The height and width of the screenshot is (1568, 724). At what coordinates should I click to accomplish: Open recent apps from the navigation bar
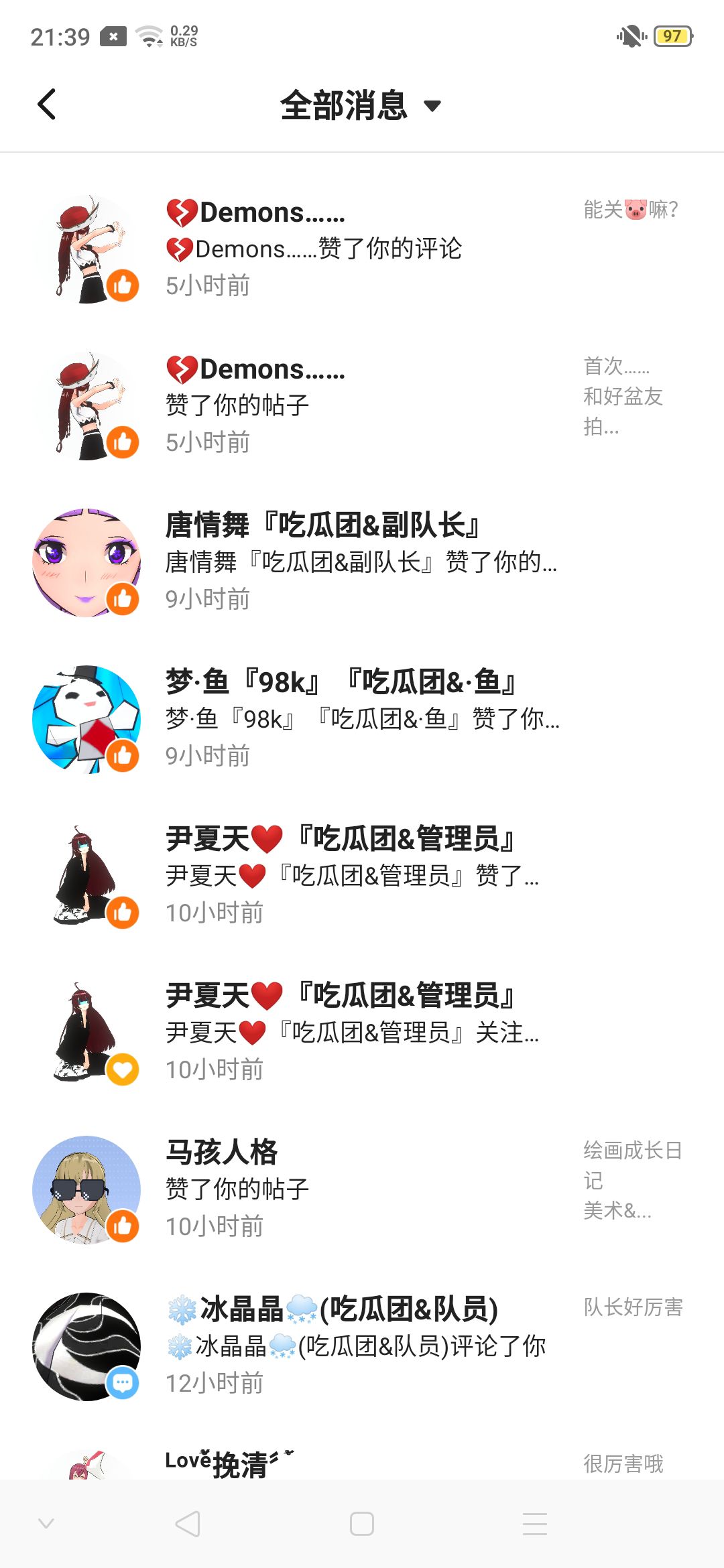(535, 1524)
